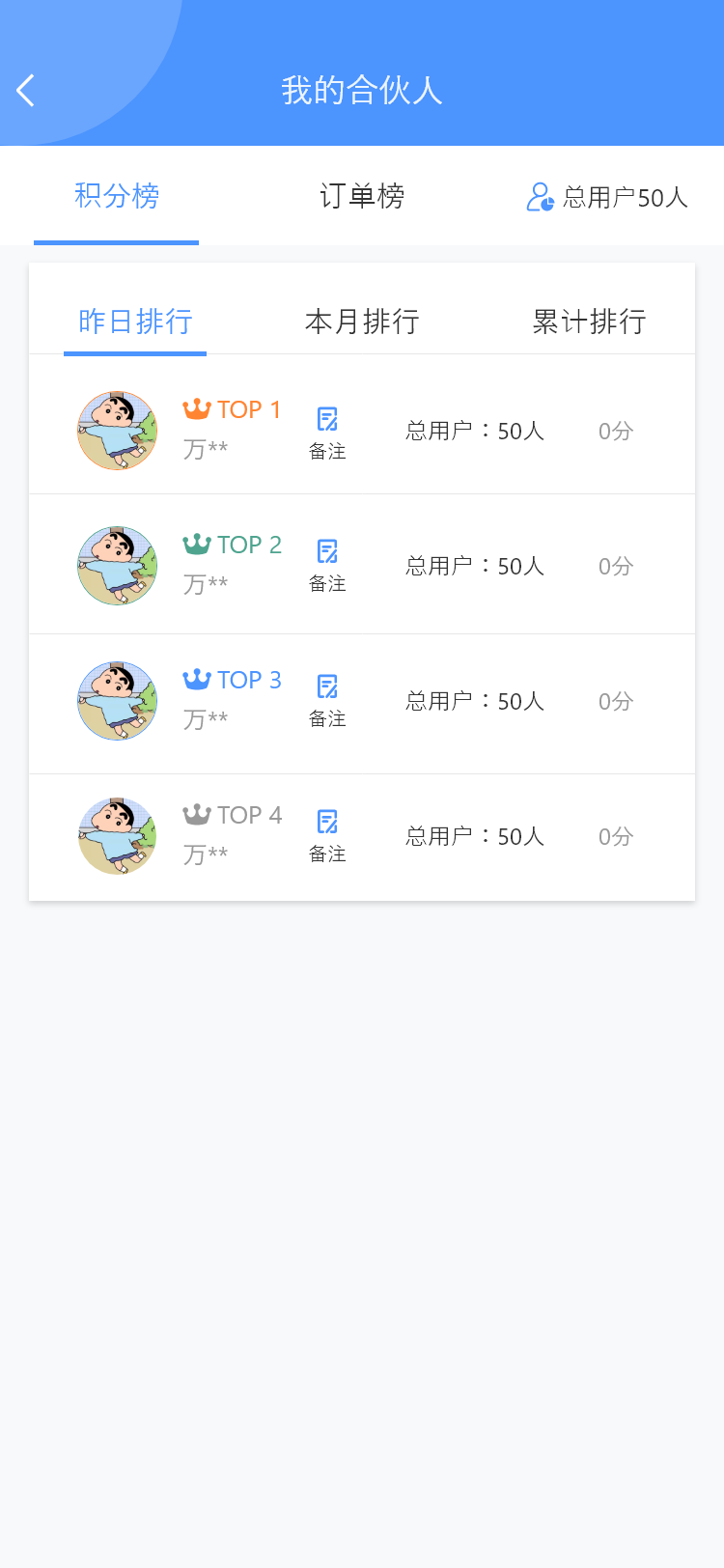724x1568 pixels.
Task: Select the 昨日排行 ranking tab
Action: (135, 322)
